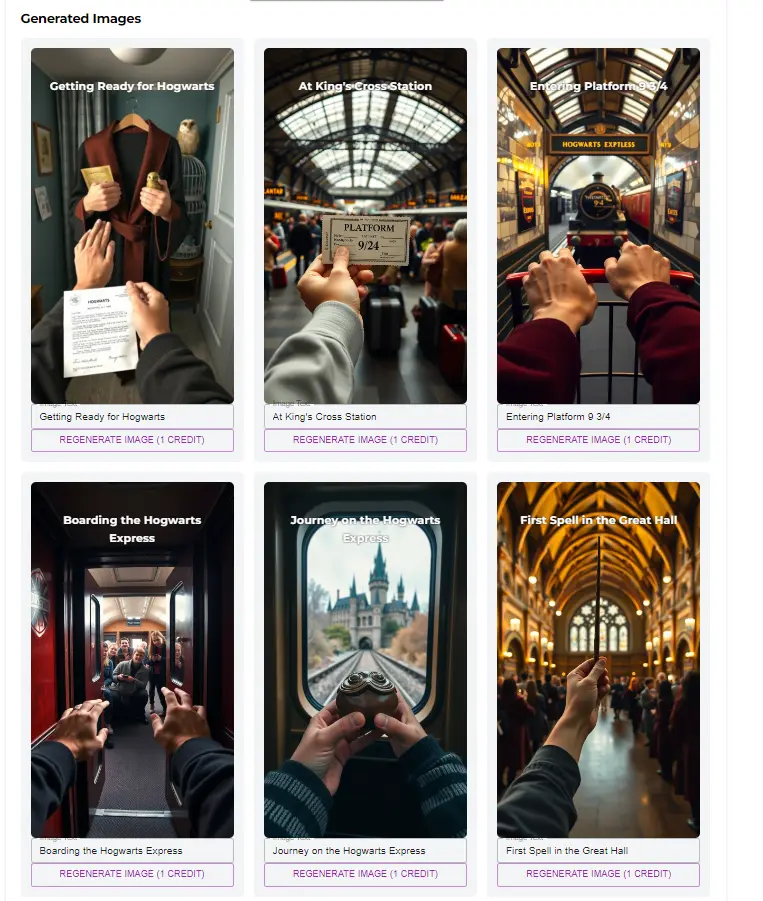763x901 pixels.
Task: Regenerate the Journey on the Hogwarts Express image
Action: (x=365, y=874)
